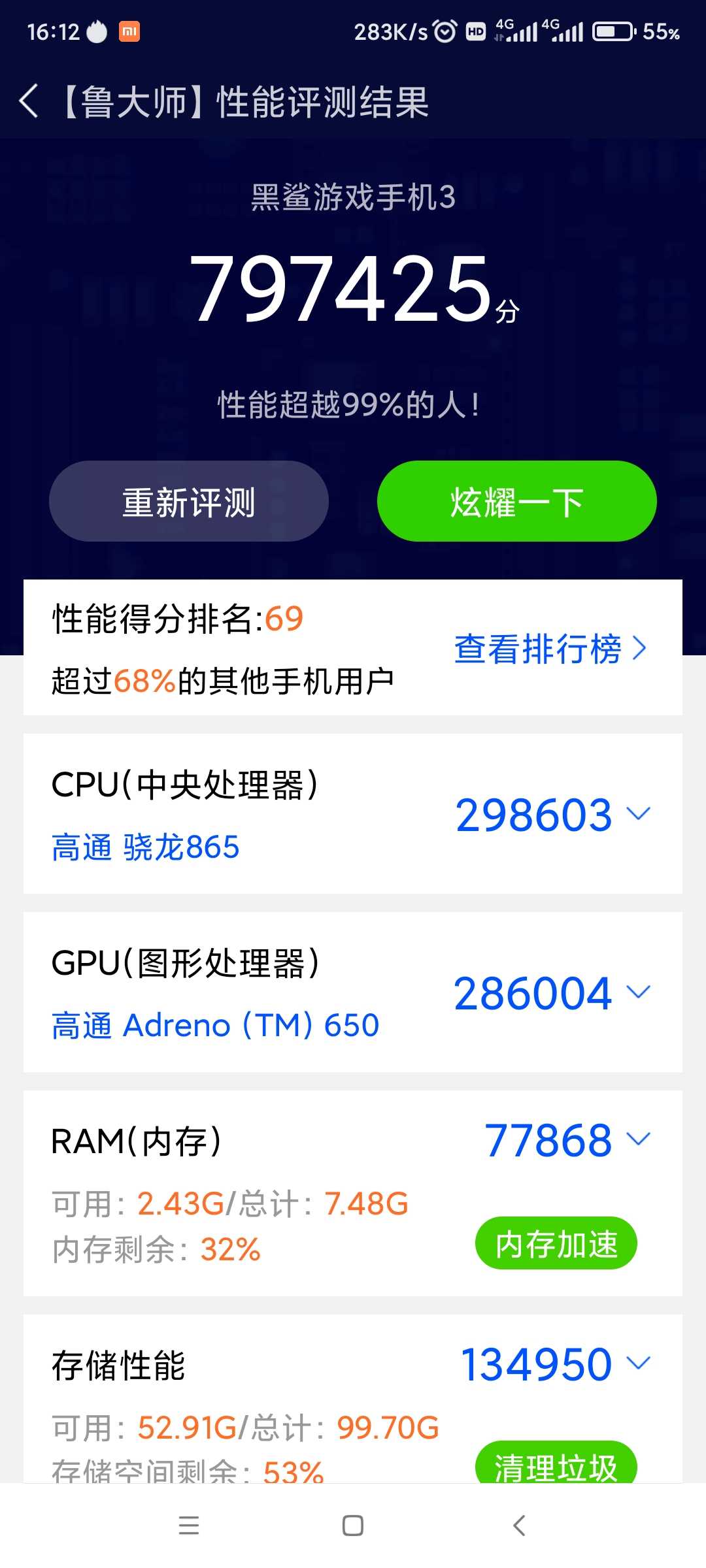Open 查看排行榜 ranking list
This screenshot has width=706, height=1568.
click(x=550, y=649)
